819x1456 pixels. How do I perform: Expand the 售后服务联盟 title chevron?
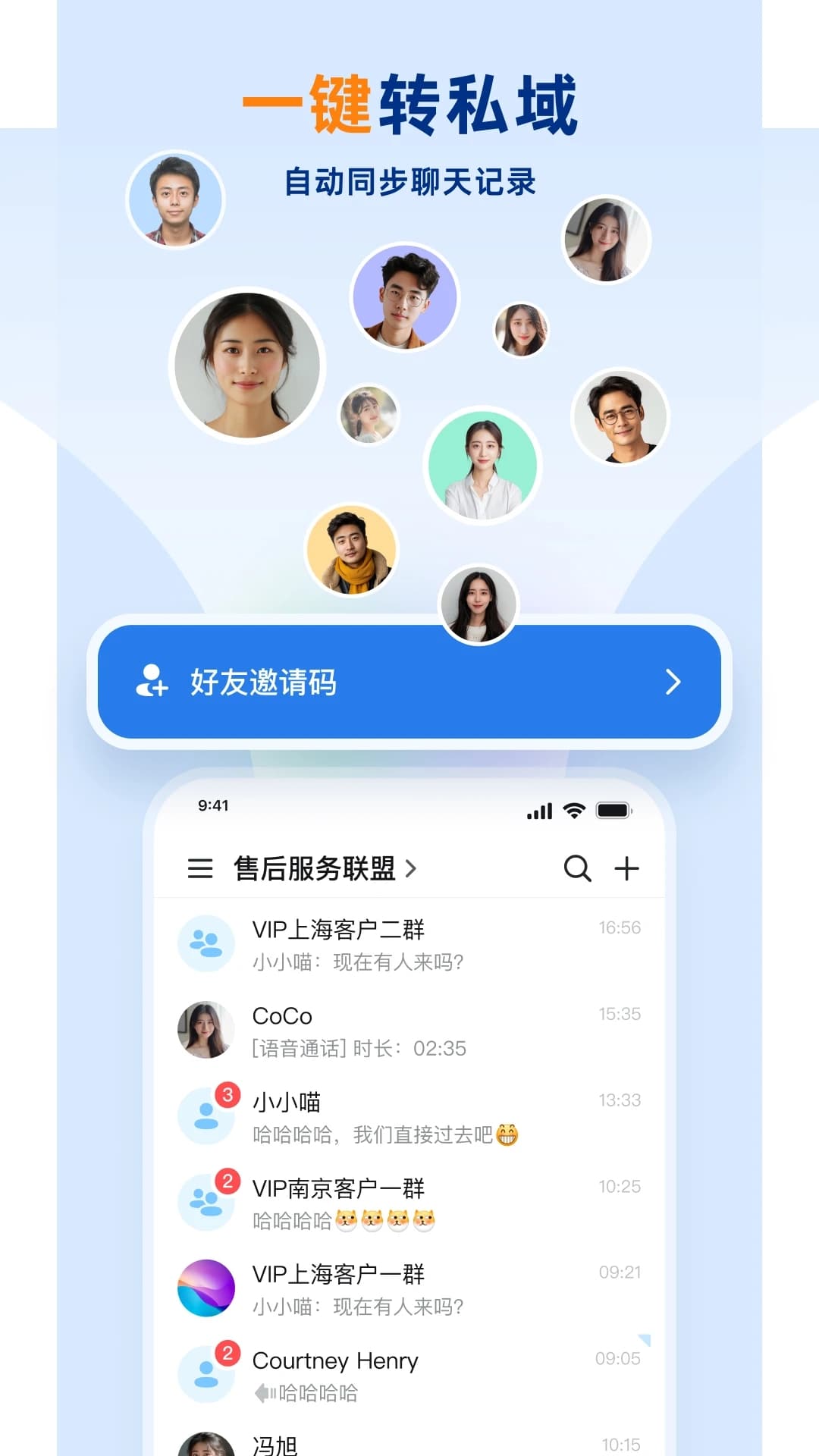point(413,871)
